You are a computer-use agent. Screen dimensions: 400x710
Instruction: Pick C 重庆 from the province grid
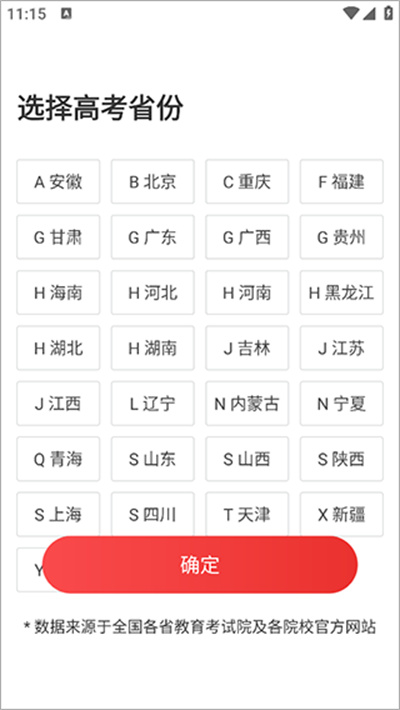coord(247,182)
